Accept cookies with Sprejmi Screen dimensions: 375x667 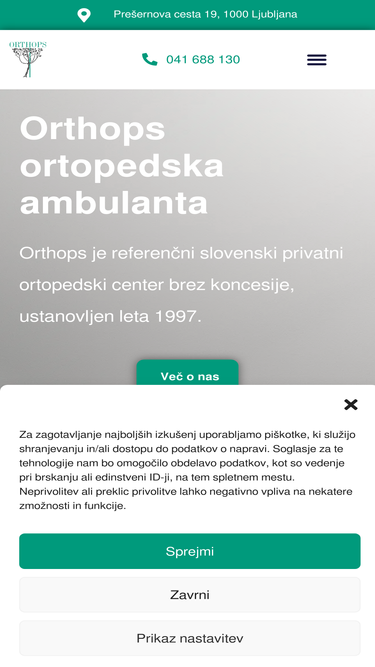pyautogui.click(x=190, y=551)
